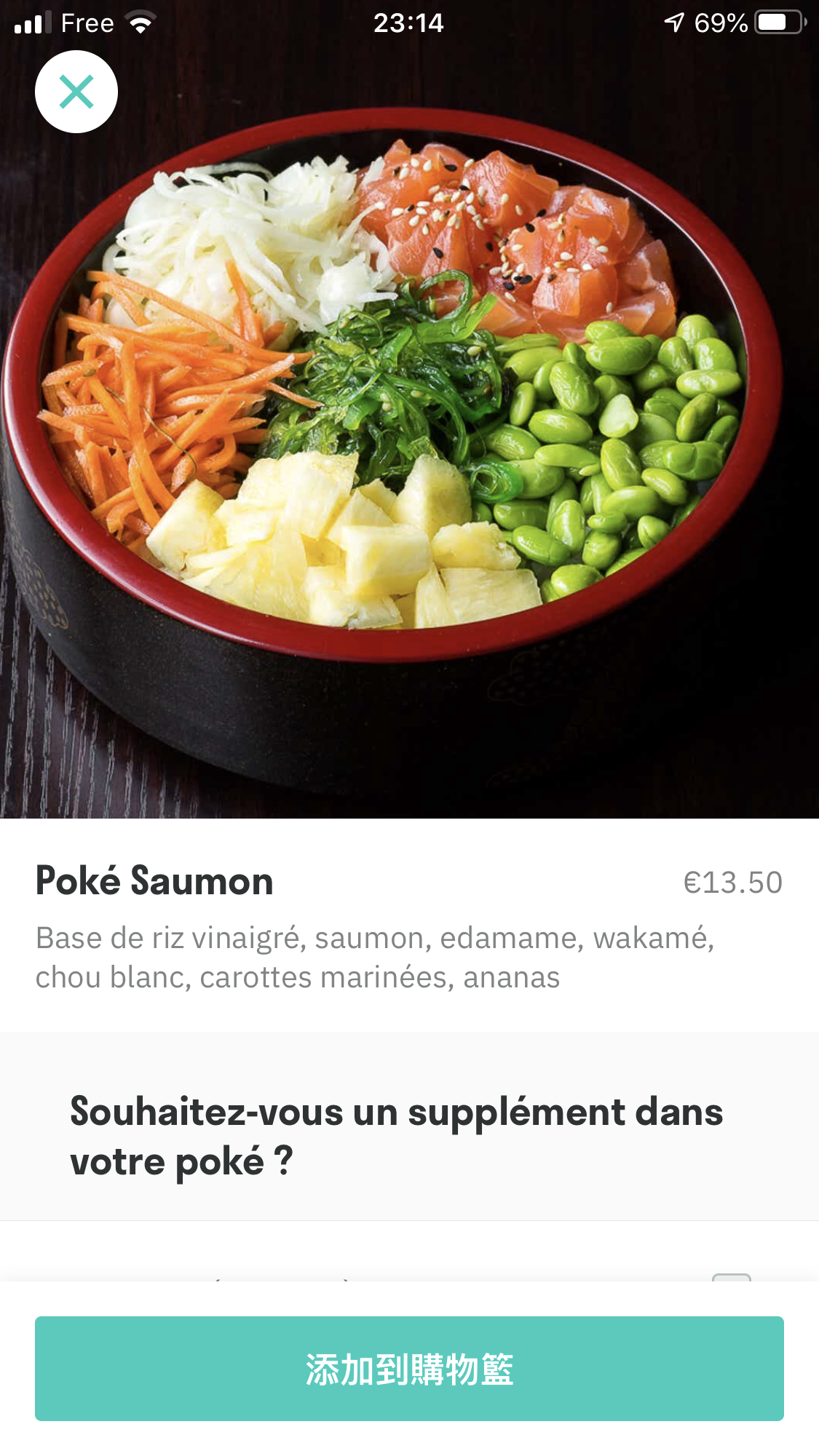819x1456 pixels.
Task: Close the Poké Saumon detail view
Action: [x=76, y=92]
